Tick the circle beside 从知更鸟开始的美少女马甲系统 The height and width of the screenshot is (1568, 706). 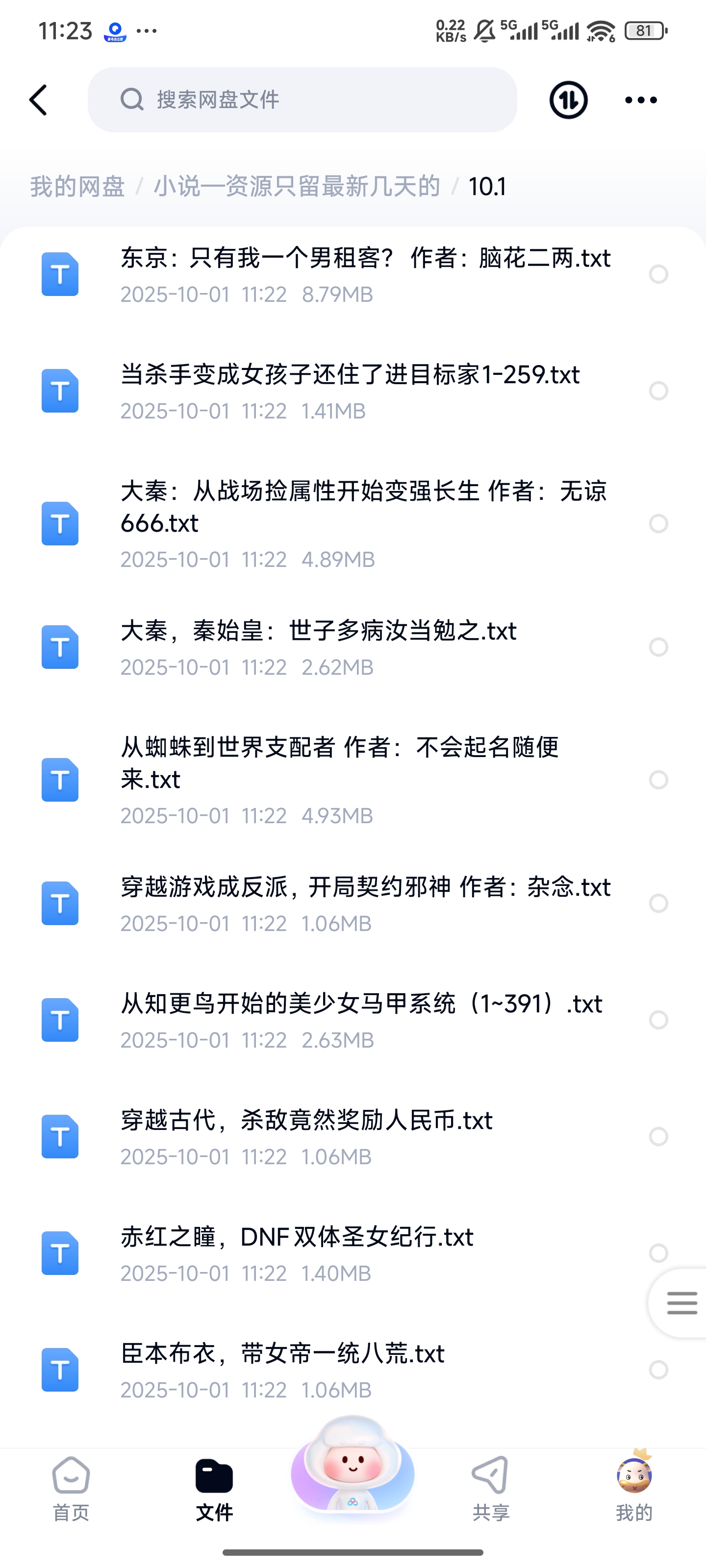(x=658, y=1020)
